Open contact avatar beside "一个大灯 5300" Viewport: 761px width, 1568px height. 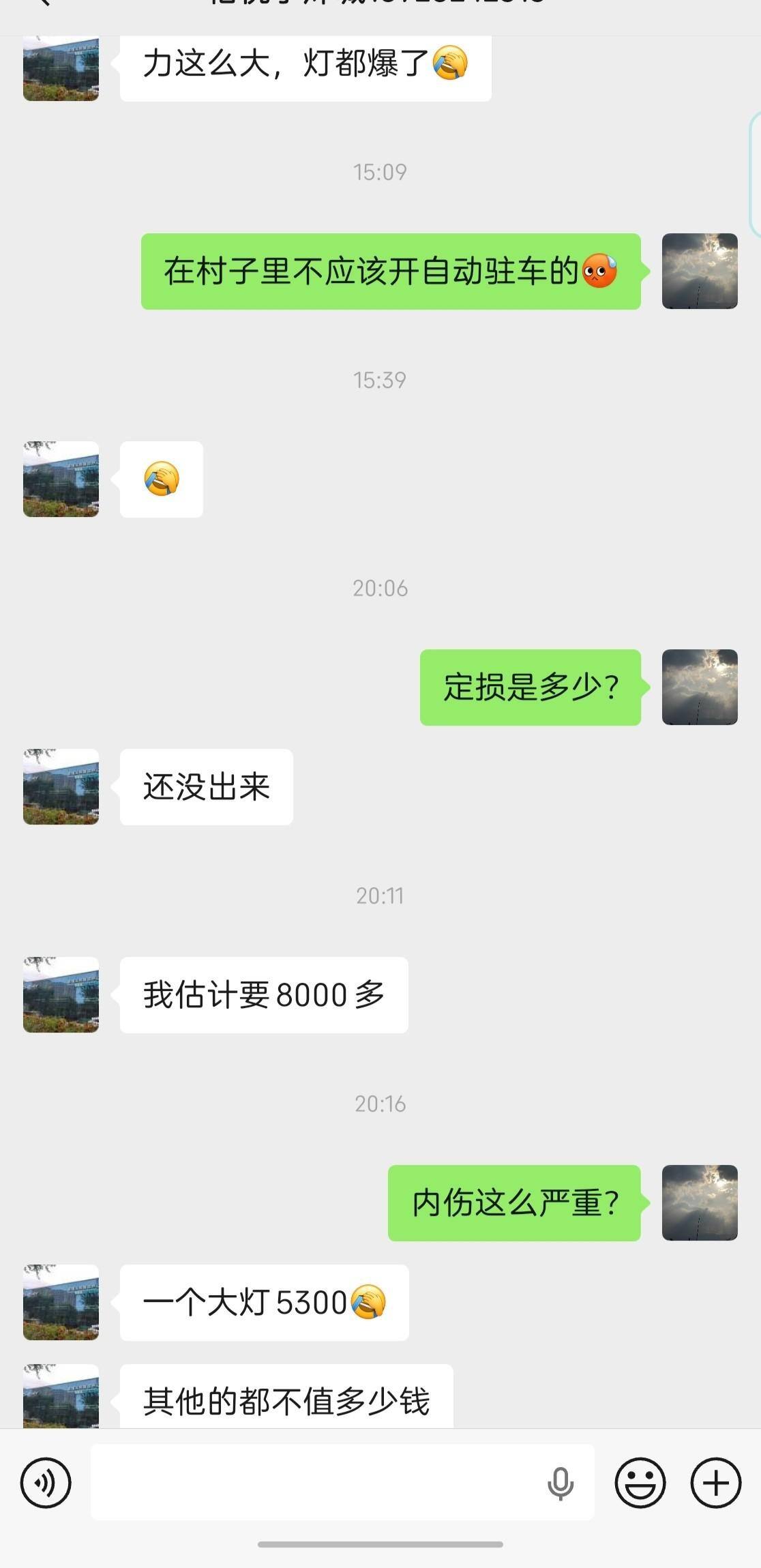[x=61, y=1302]
